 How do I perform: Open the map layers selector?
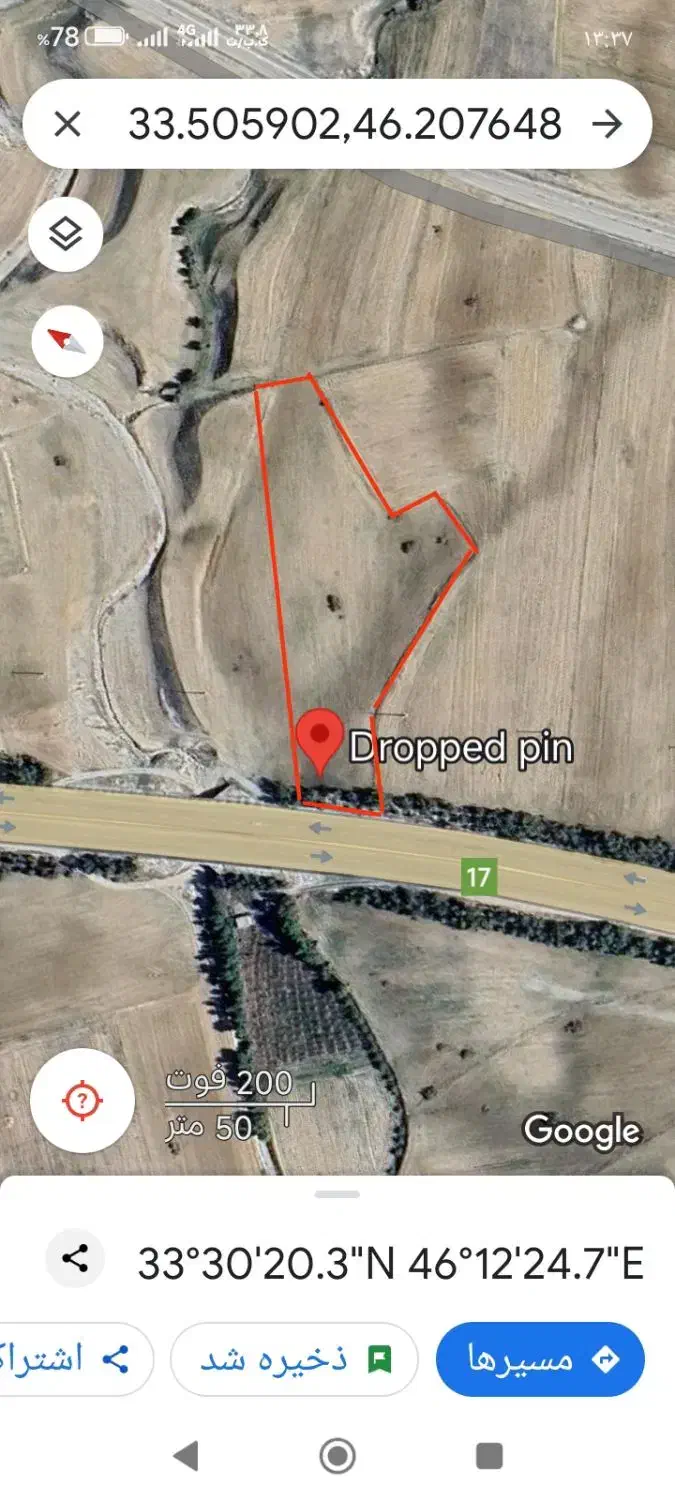coord(66,235)
